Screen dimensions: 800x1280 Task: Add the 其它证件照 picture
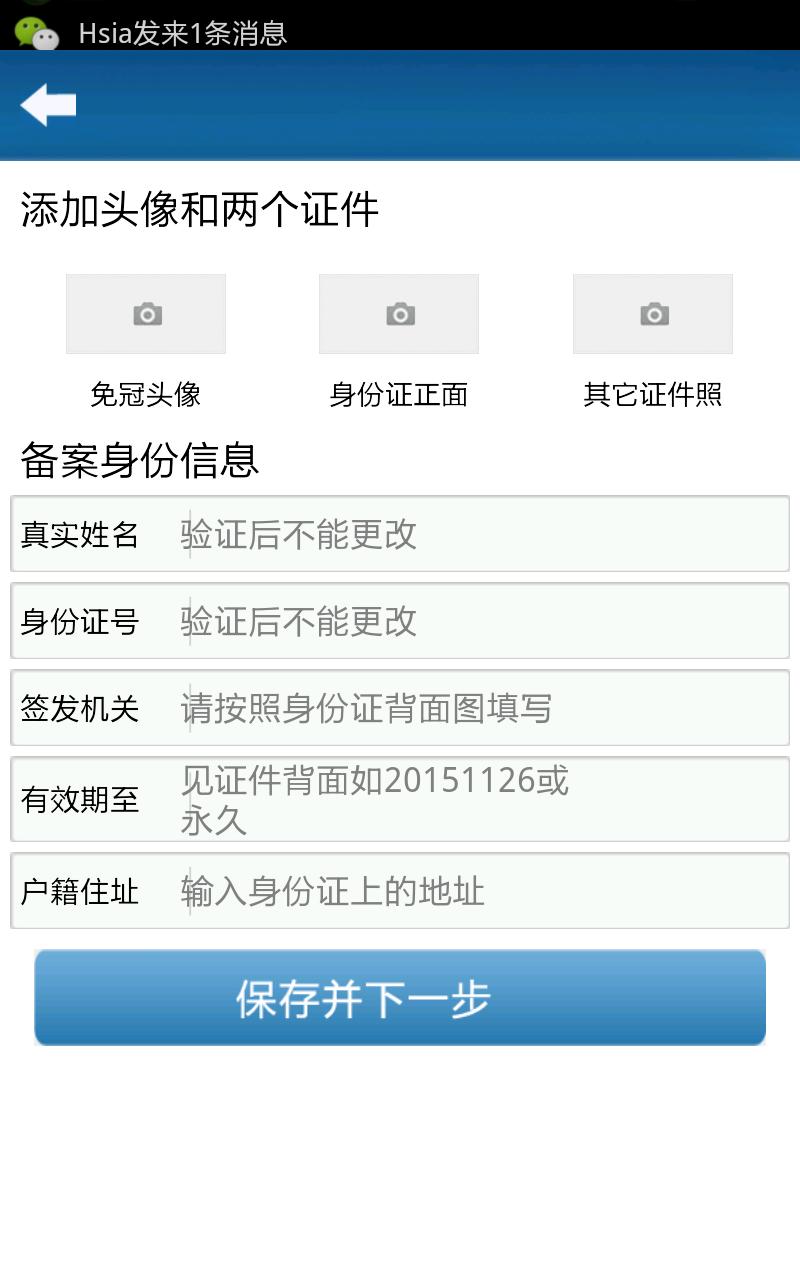653,314
